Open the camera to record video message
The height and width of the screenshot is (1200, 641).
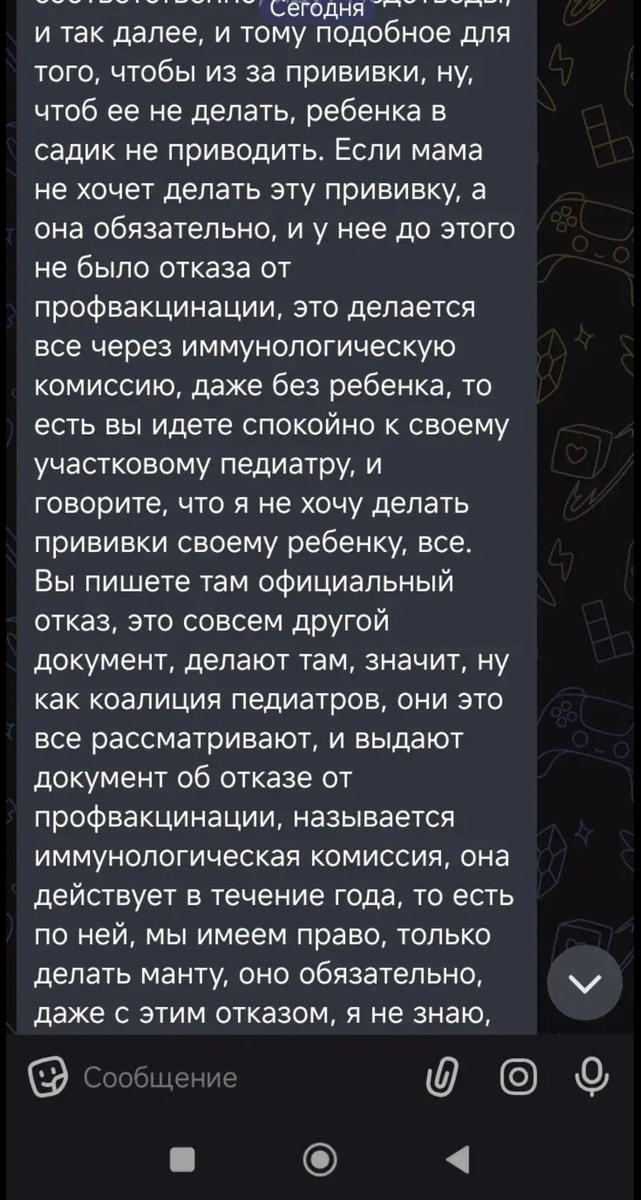518,1077
